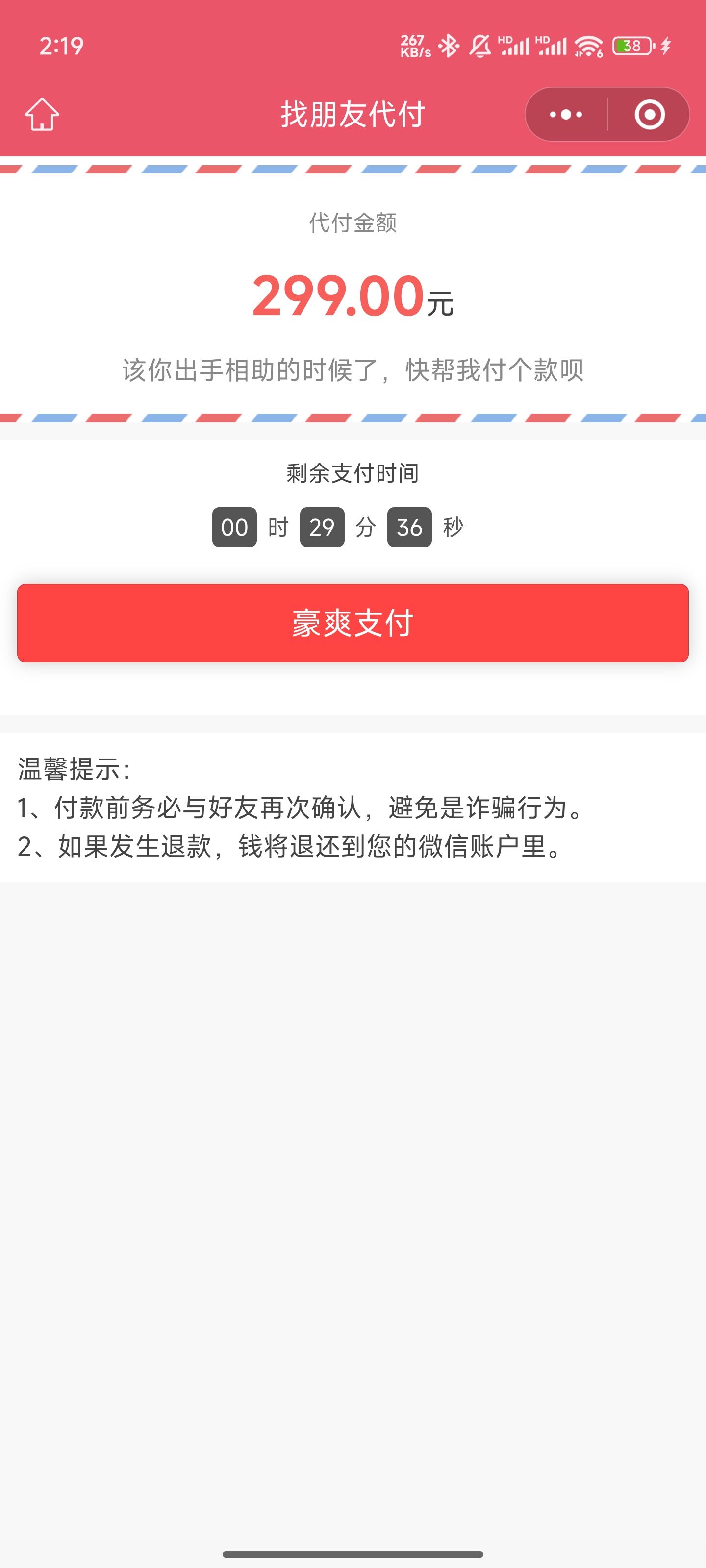Tap the 豪爽支付 pay button
Viewport: 706px width, 1568px height.
pos(353,623)
